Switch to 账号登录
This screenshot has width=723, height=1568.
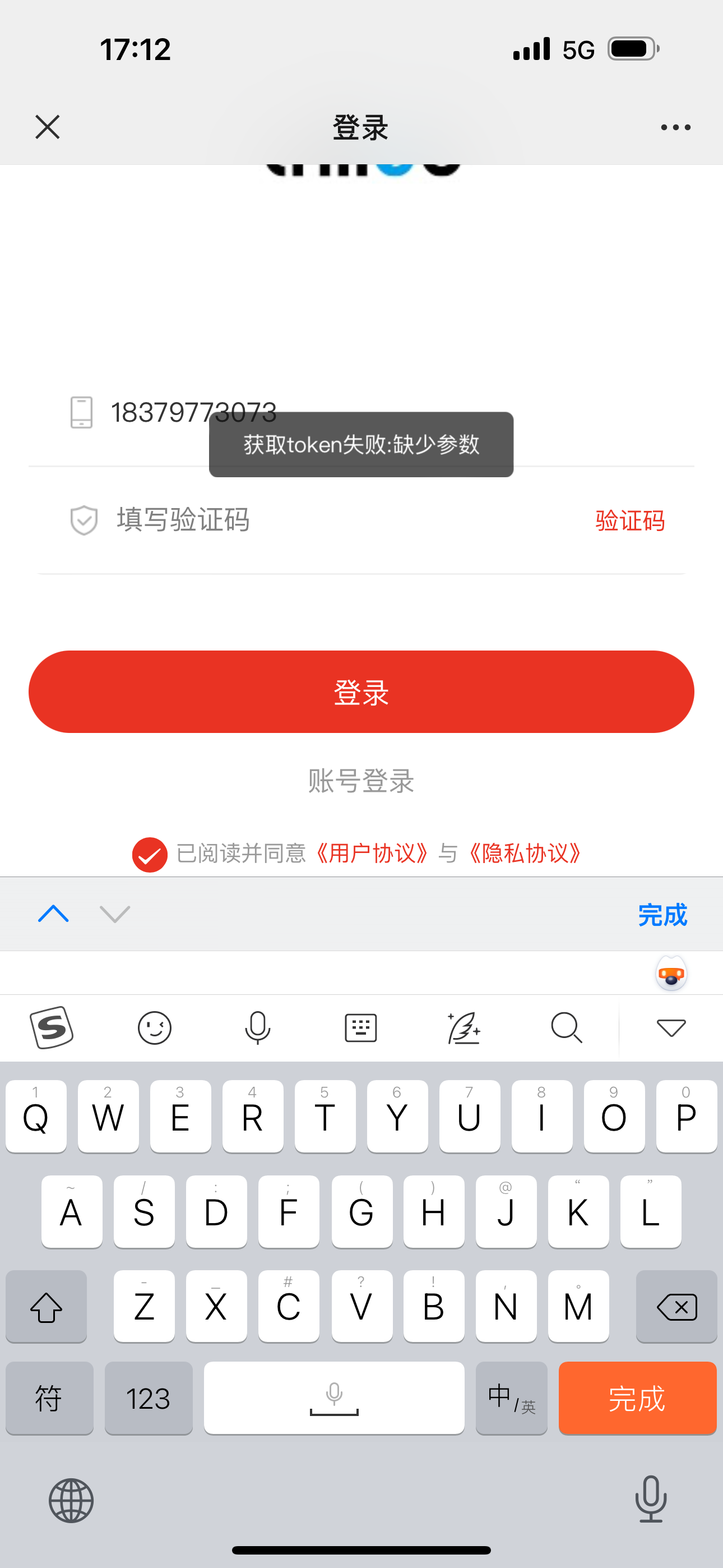(361, 781)
